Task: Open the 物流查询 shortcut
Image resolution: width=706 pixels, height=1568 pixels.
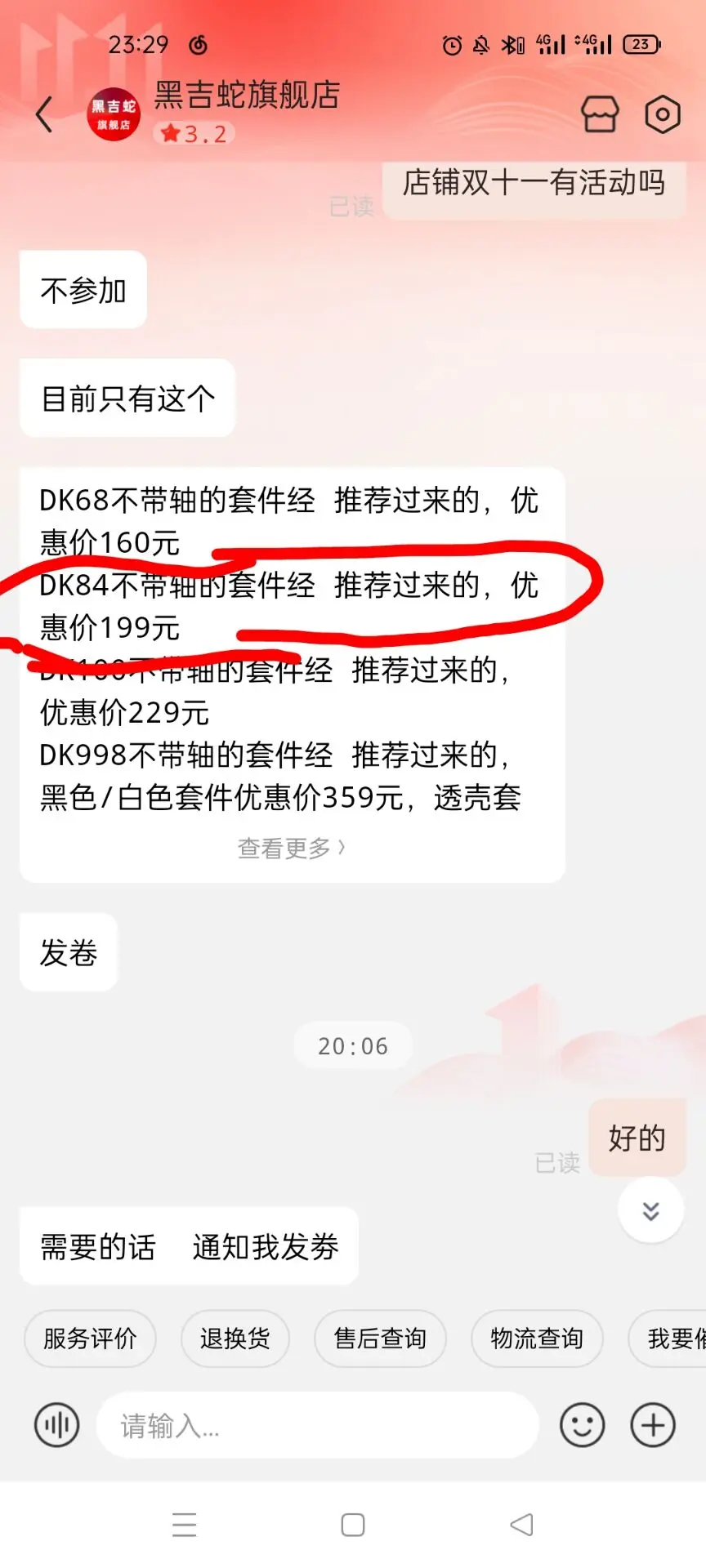Action: click(x=537, y=1339)
